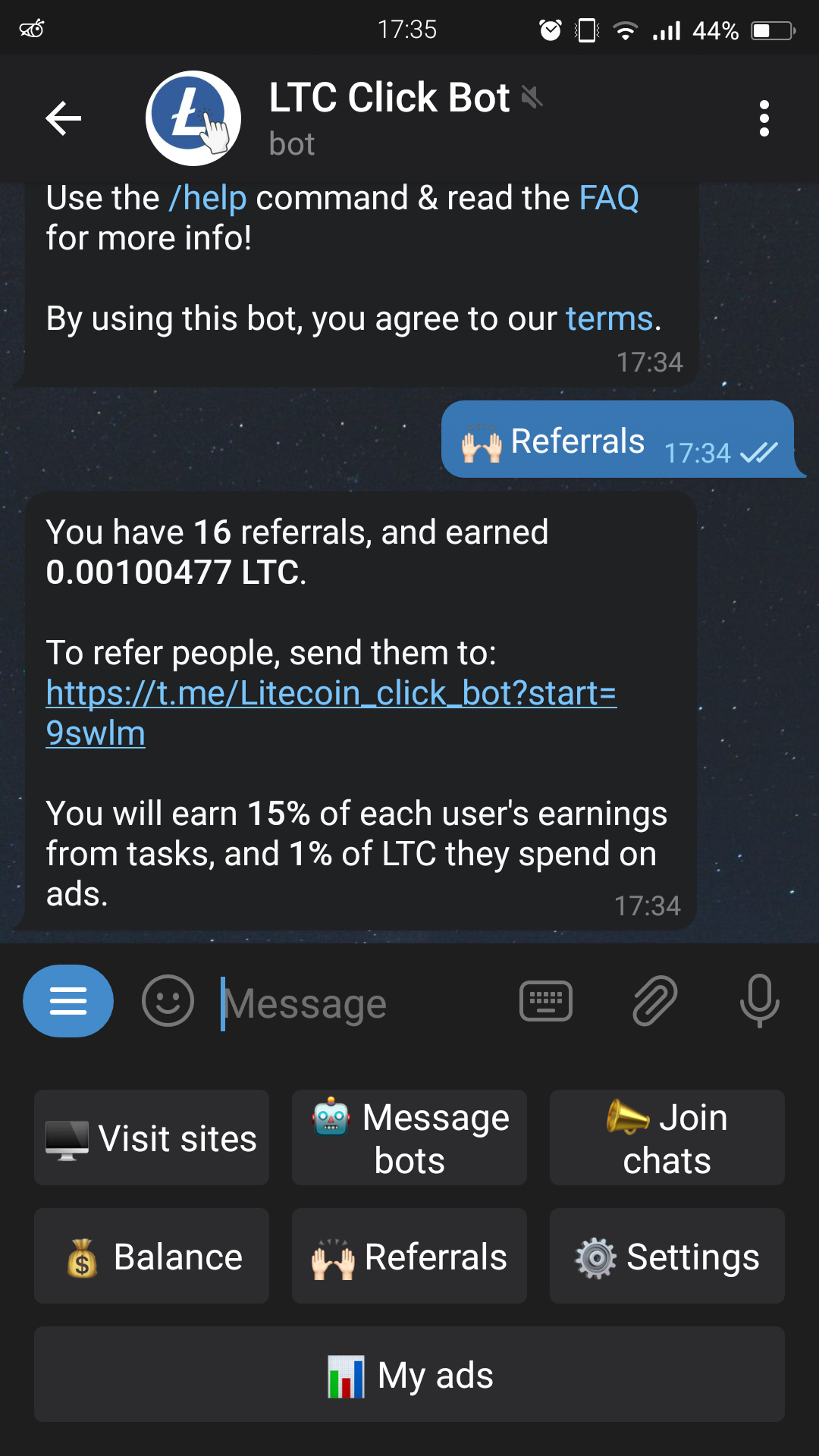Choose the Visit sites option
The height and width of the screenshot is (1456, 819).
pyautogui.click(x=152, y=1137)
